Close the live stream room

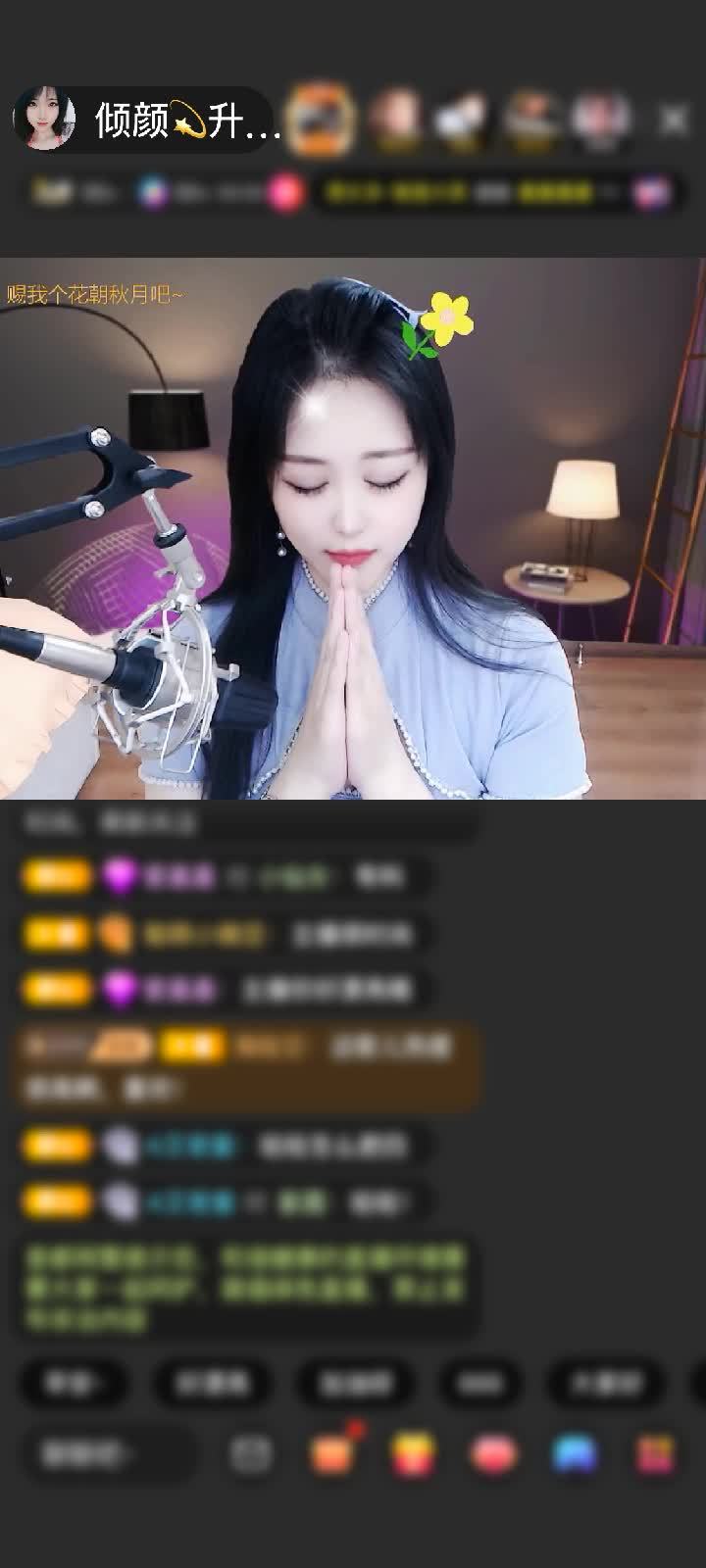(x=674, y=120)
